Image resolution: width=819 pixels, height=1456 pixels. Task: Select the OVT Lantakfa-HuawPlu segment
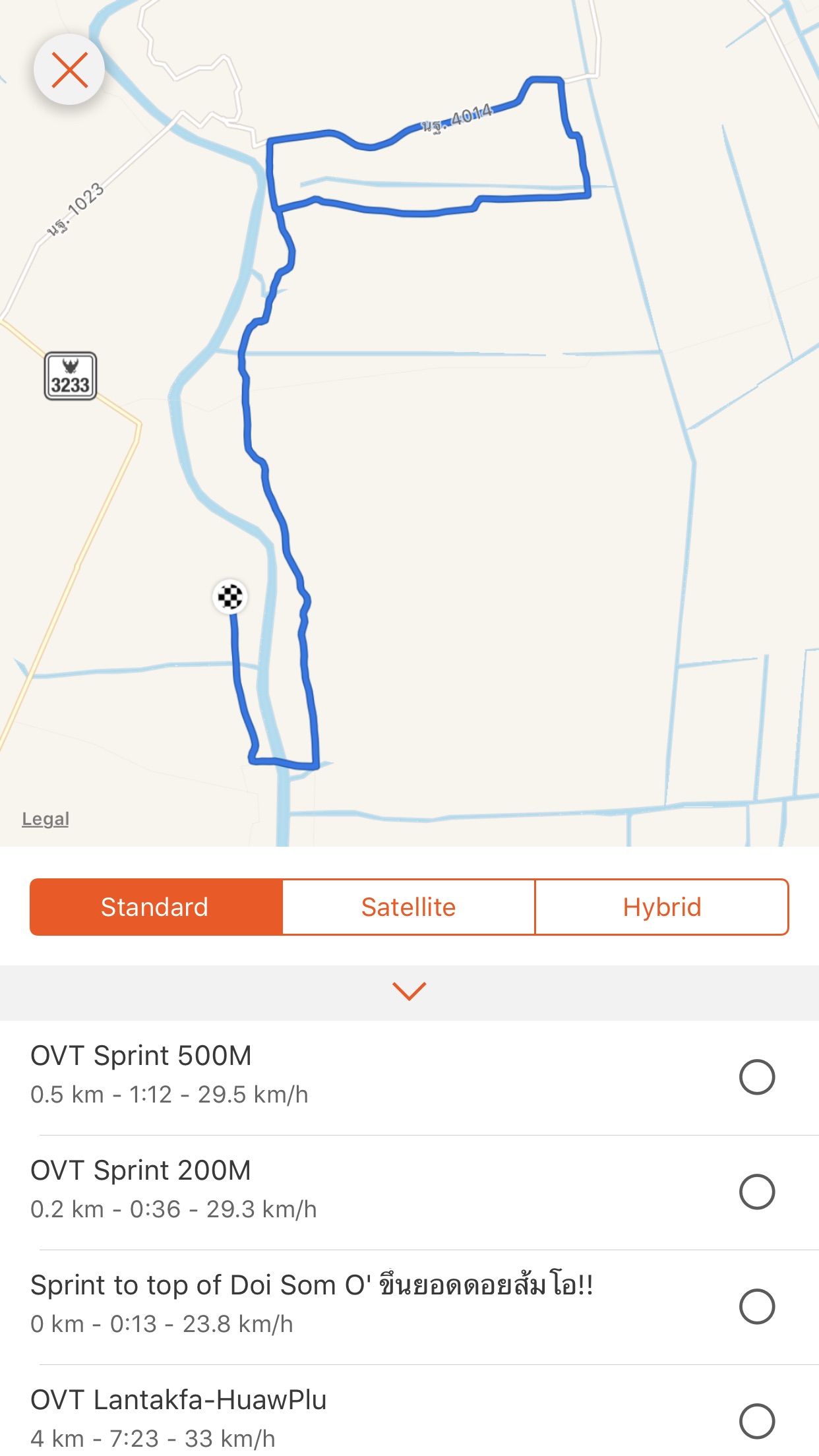tap(756, 1421)
